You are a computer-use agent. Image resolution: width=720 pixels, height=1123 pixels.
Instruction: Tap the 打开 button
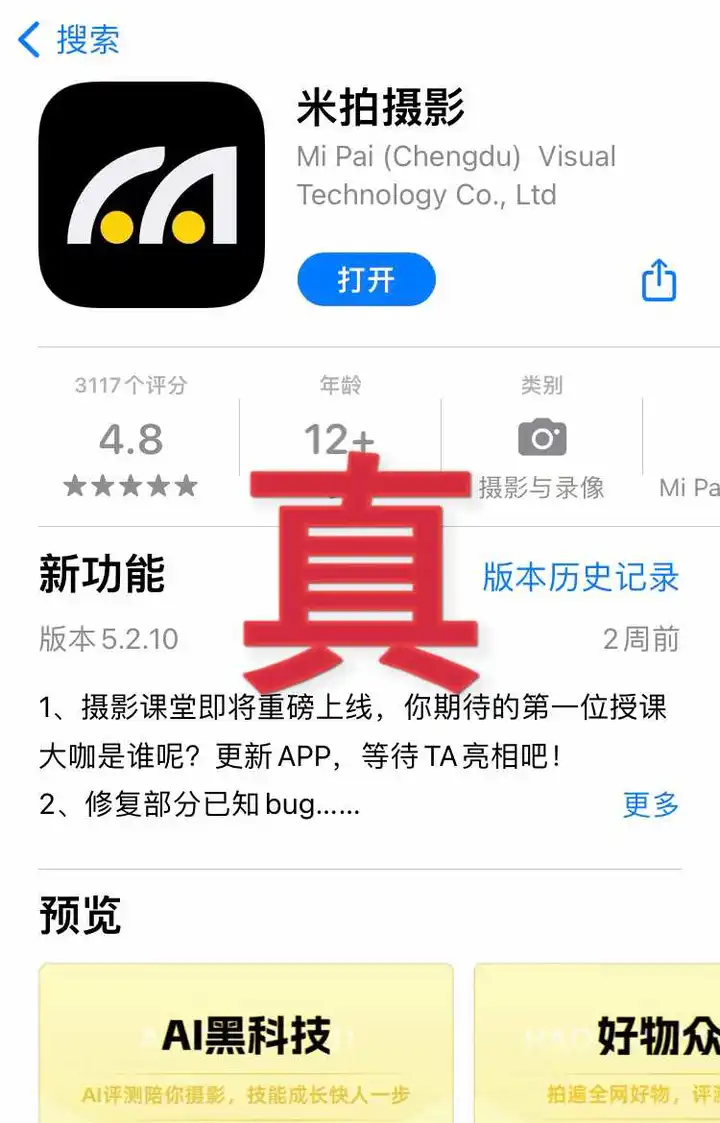click(366, 279)
